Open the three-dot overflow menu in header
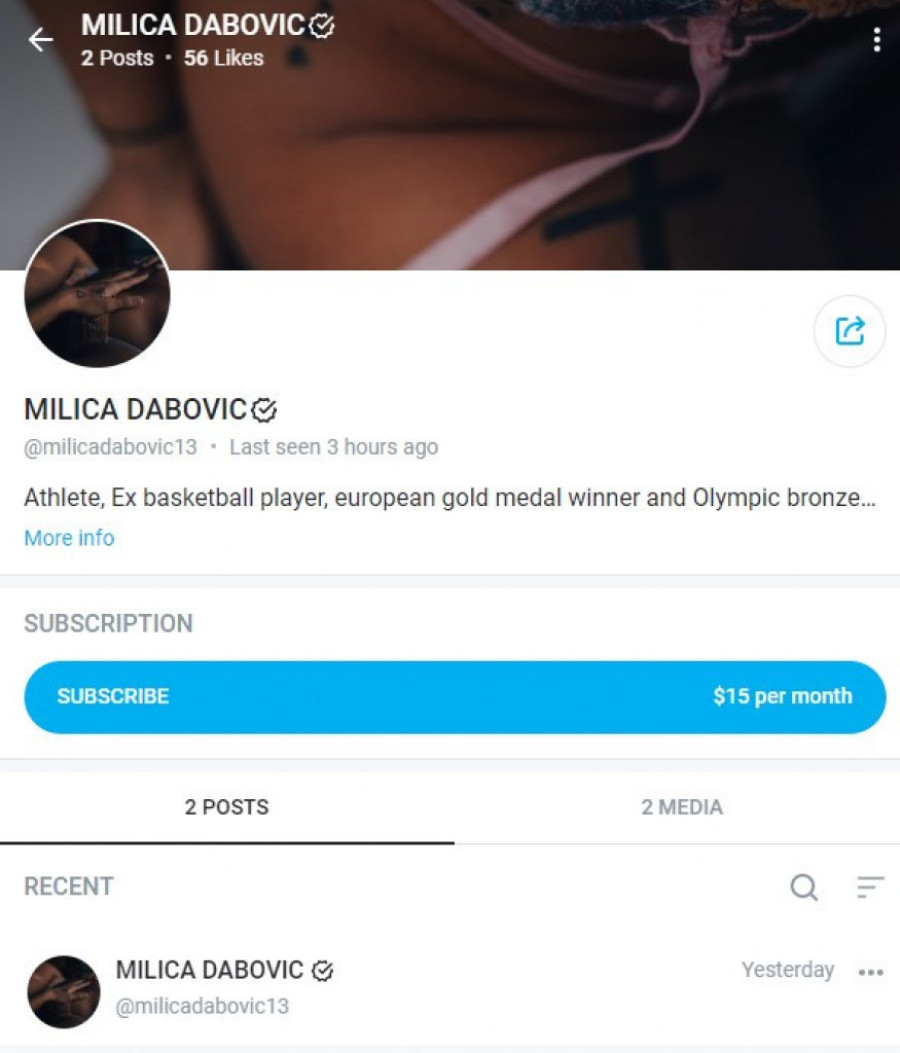 (876, 40)
